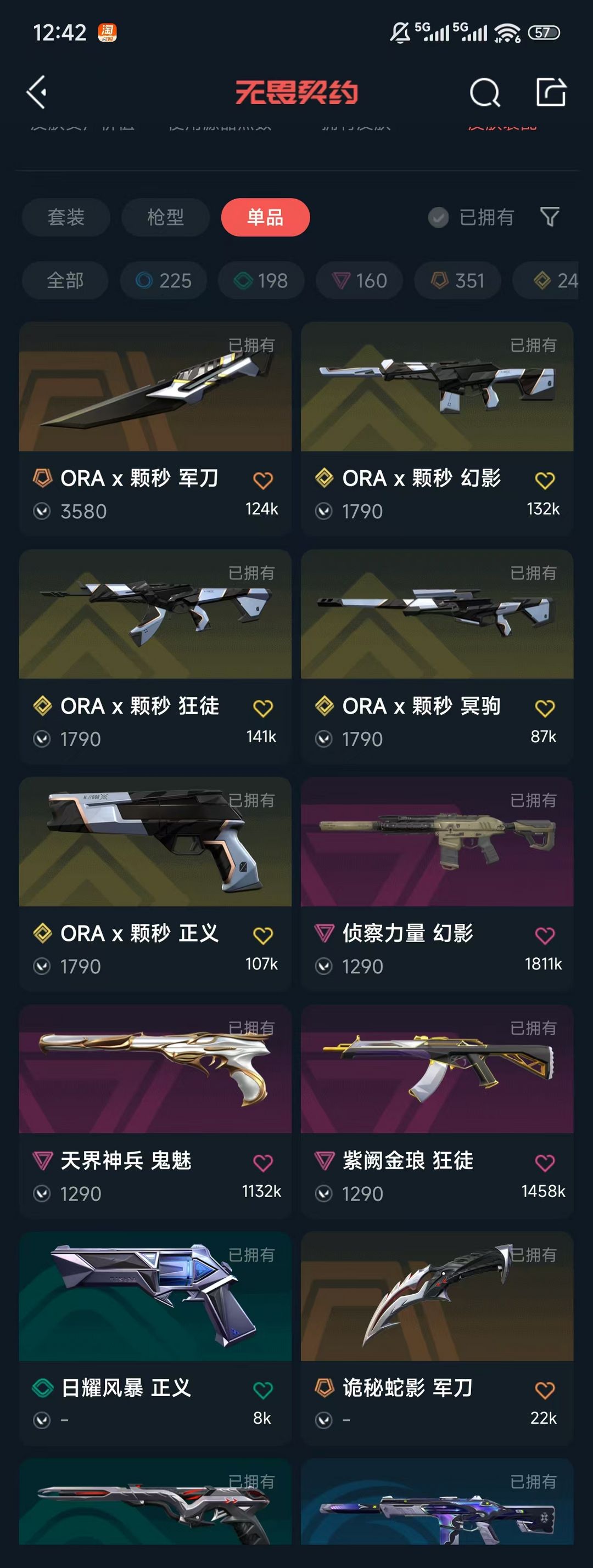This screenshot has width=593, height=1568.
Task: Filter by the 160 tier chip
Action: point(359,280)
